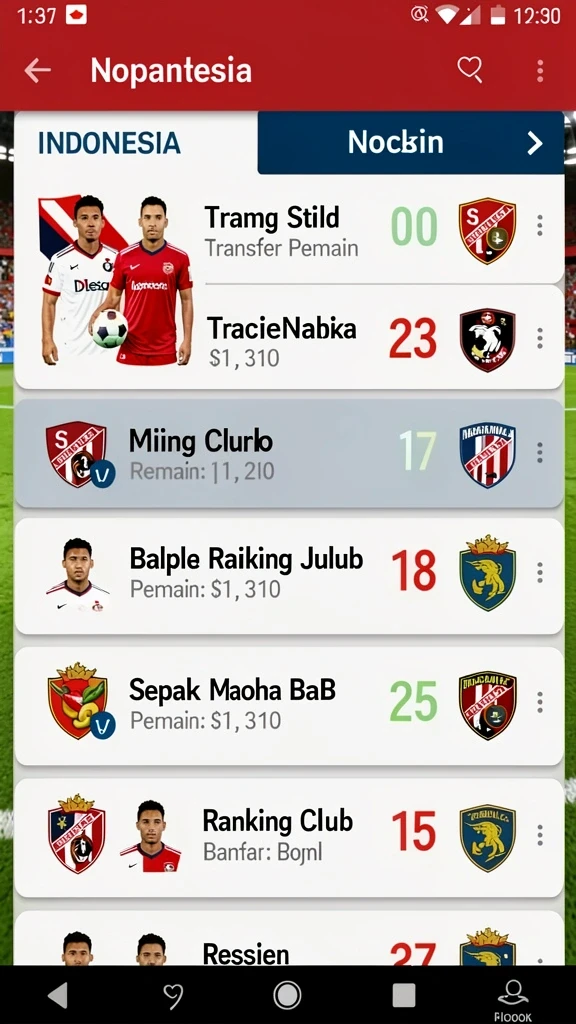Open the Ranking Club card
Image resolution: width=576 pixels, height=1024 pixels.
point(289,838)
